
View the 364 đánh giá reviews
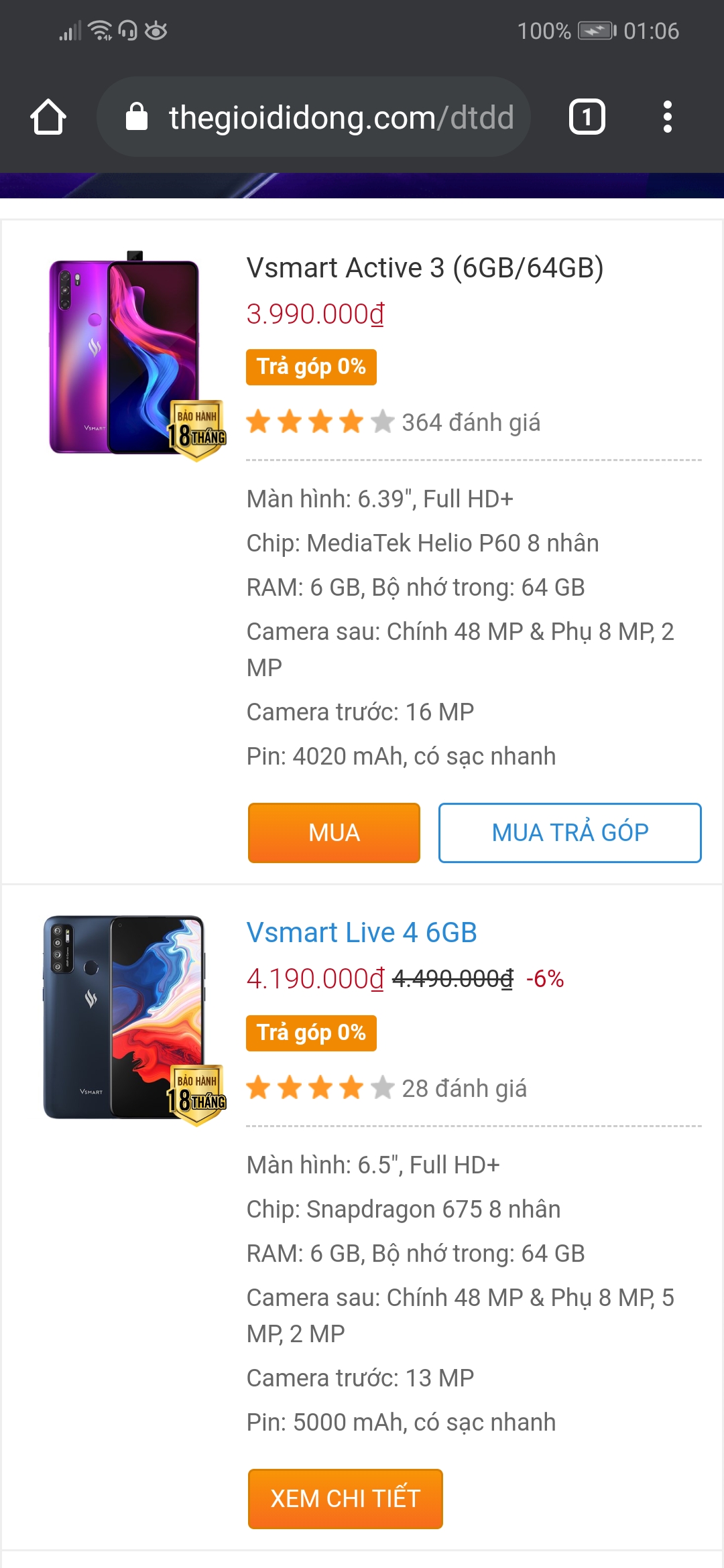(x=471, y=423)
